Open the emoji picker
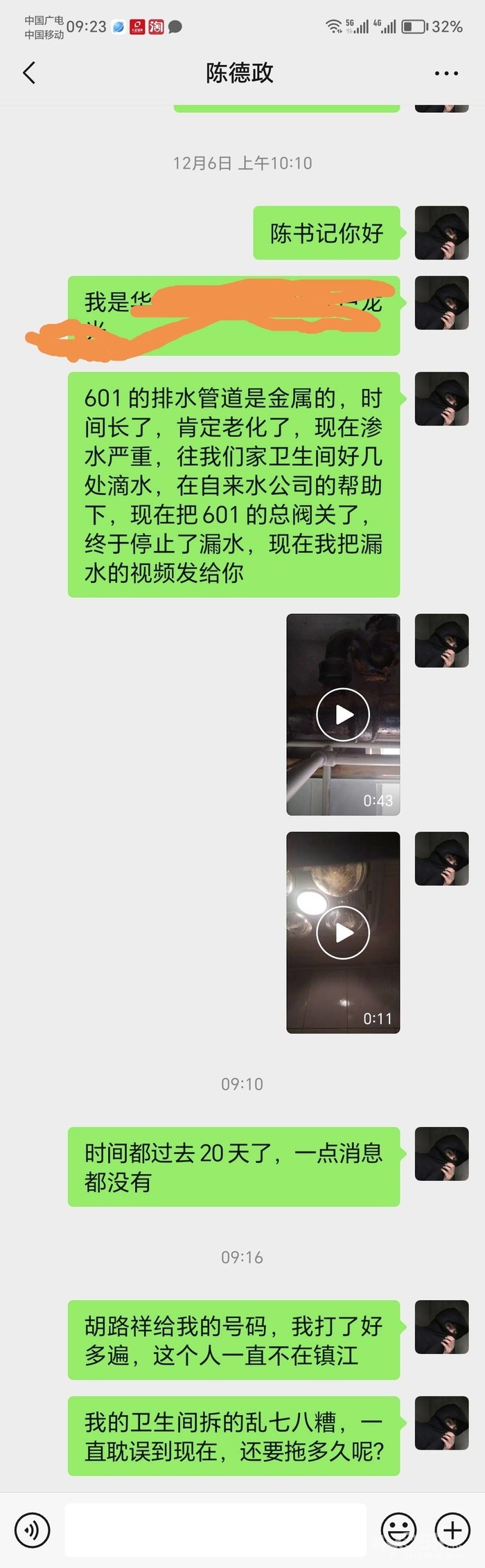The image size is (485, 1568). click(x=399, y=1530)
